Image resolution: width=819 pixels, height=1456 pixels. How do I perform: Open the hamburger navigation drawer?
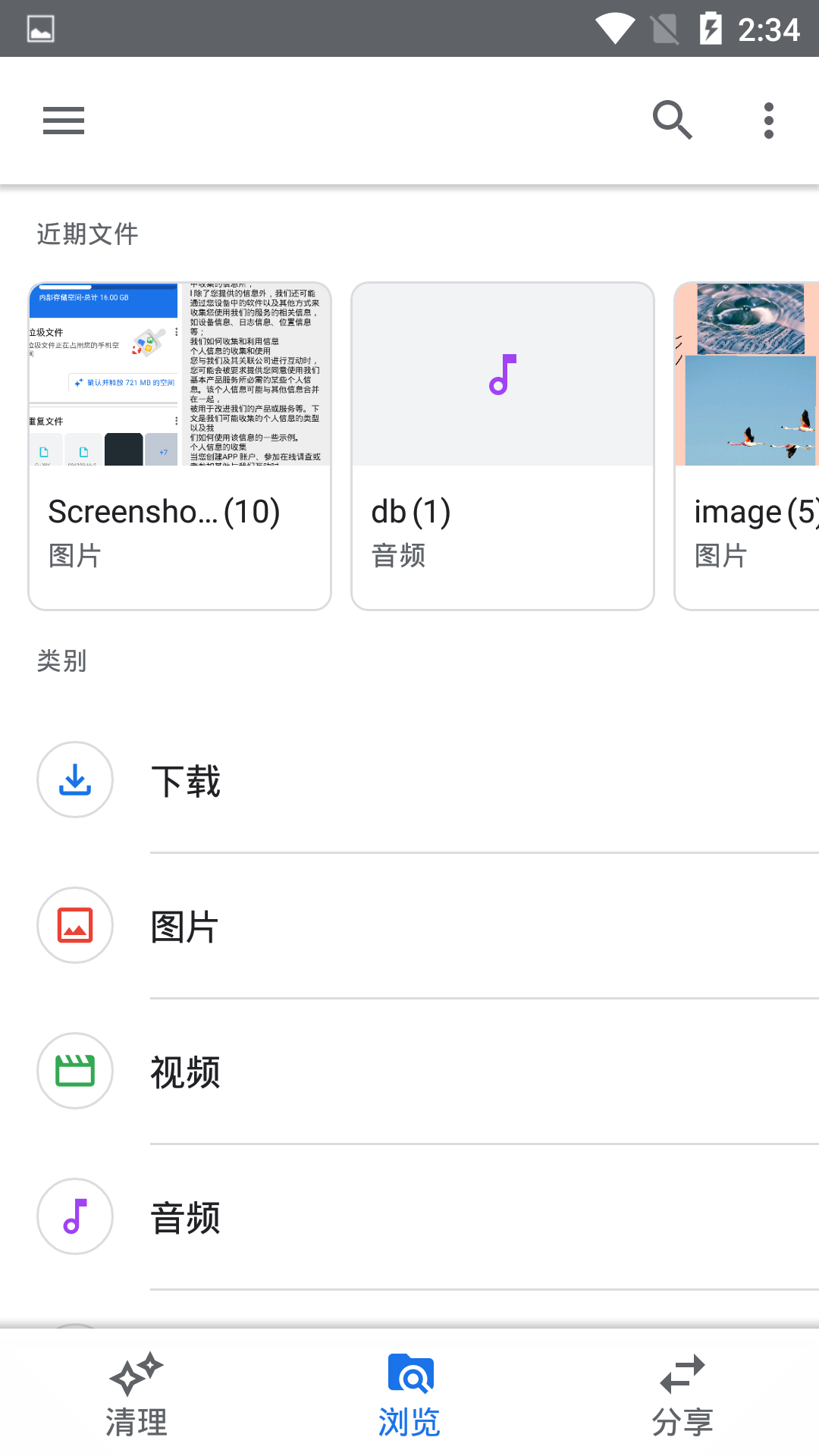pos(64,121)
